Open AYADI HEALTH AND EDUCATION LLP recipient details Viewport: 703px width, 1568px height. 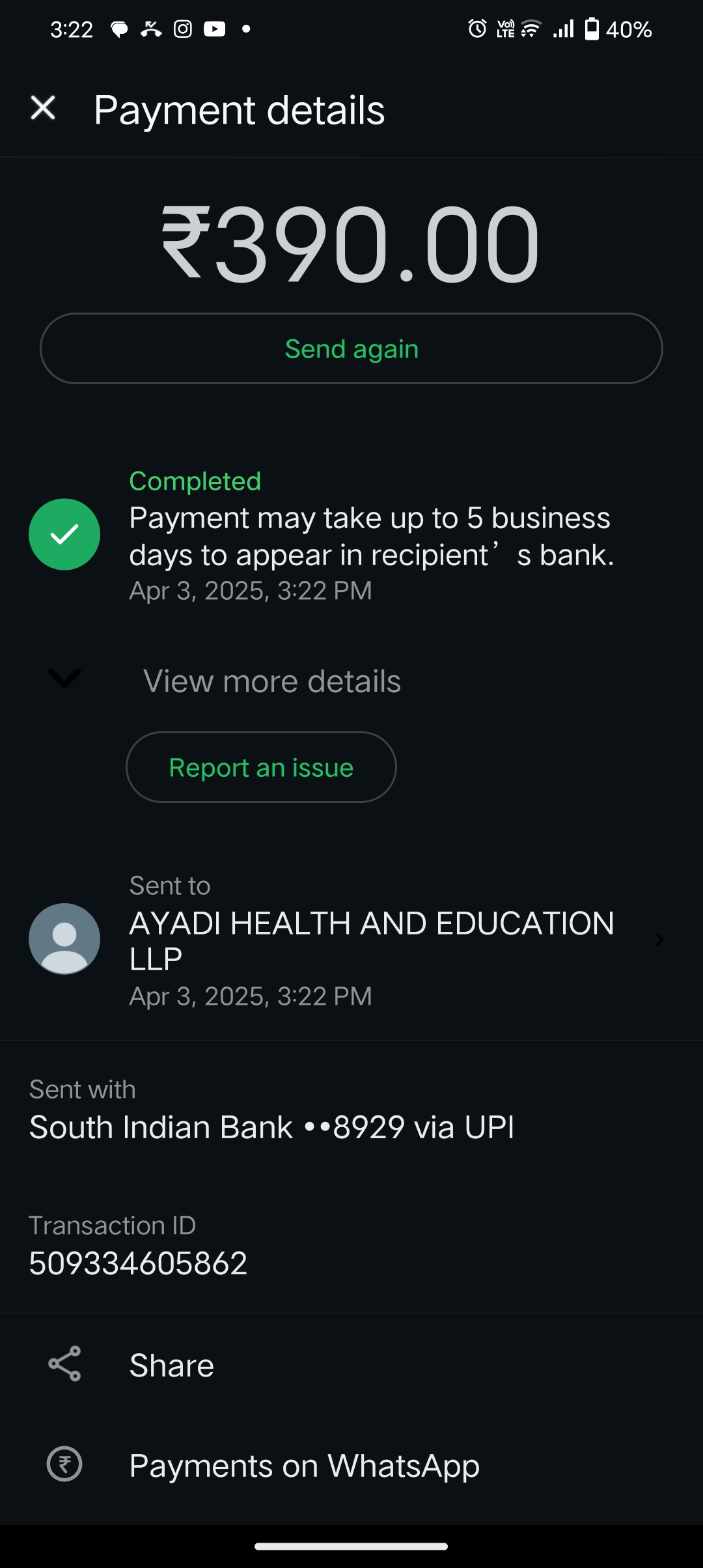coord(372,940)
